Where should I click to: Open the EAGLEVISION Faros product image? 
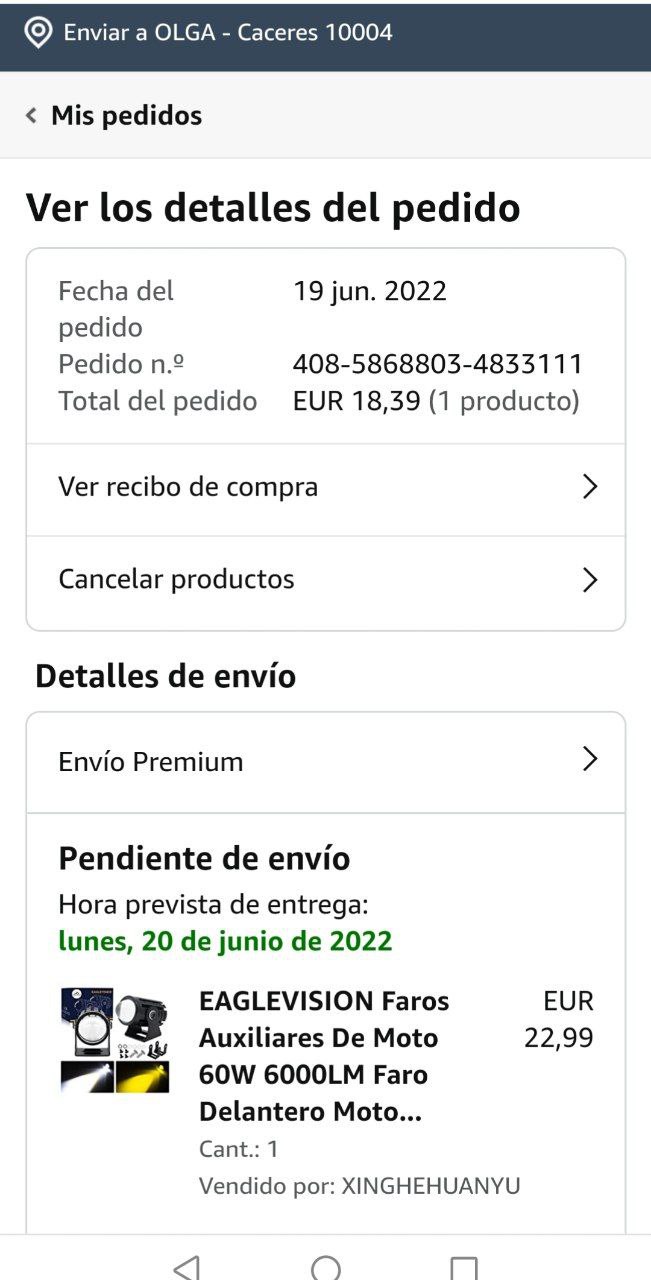pos(114,1040)
